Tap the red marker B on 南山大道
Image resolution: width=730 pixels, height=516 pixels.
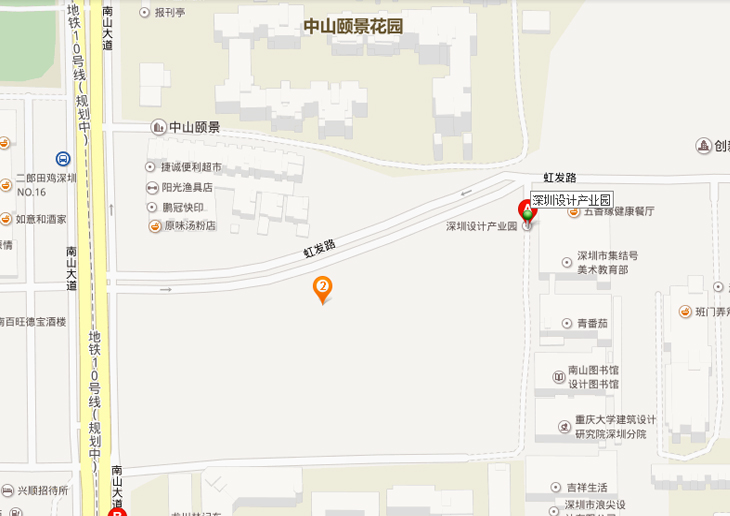(x=117, y=512)
